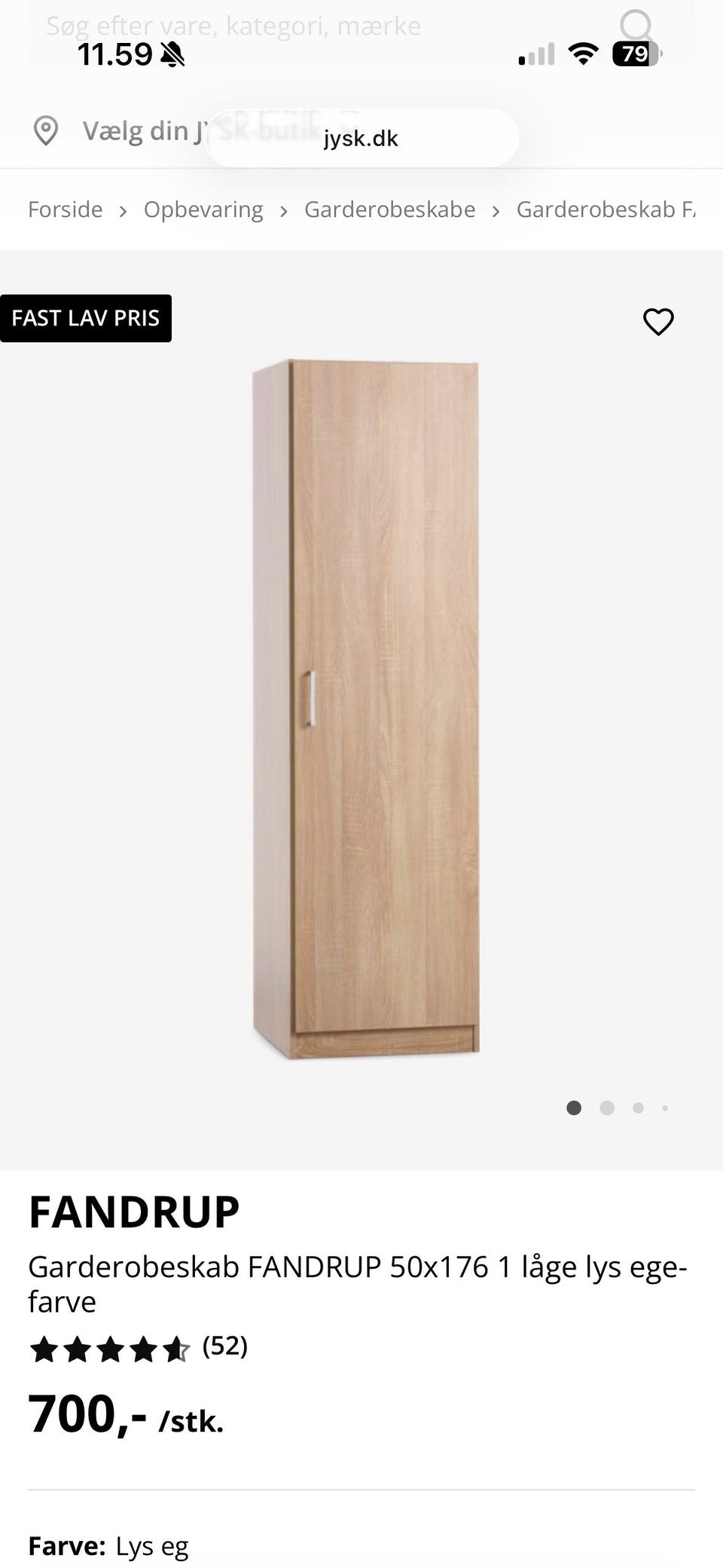Image resolution: width=723 pixels, height=1568 pixels.
Task: Open the FANDRUP wardrobe product image
Action: (365, 709)
